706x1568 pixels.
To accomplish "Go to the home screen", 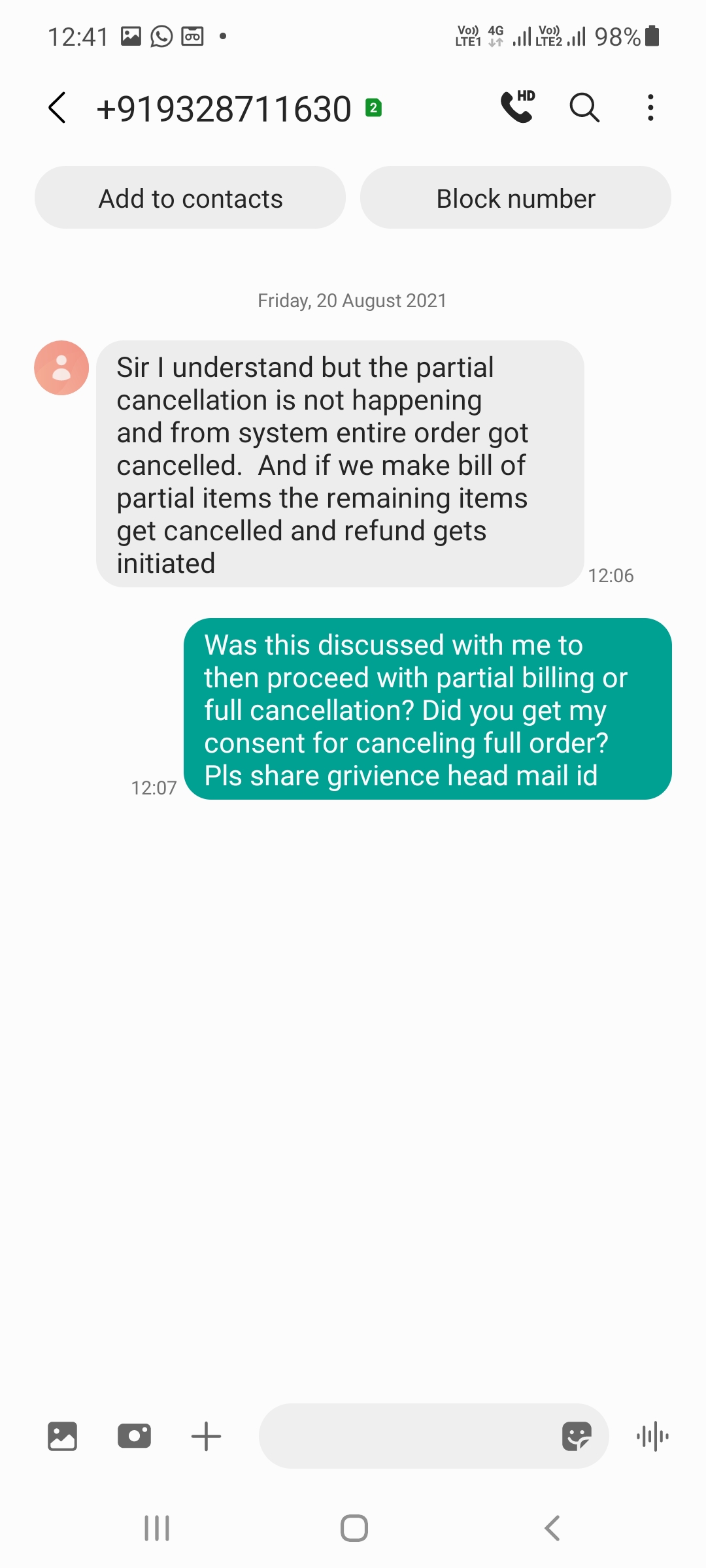I will (354, 1528).
